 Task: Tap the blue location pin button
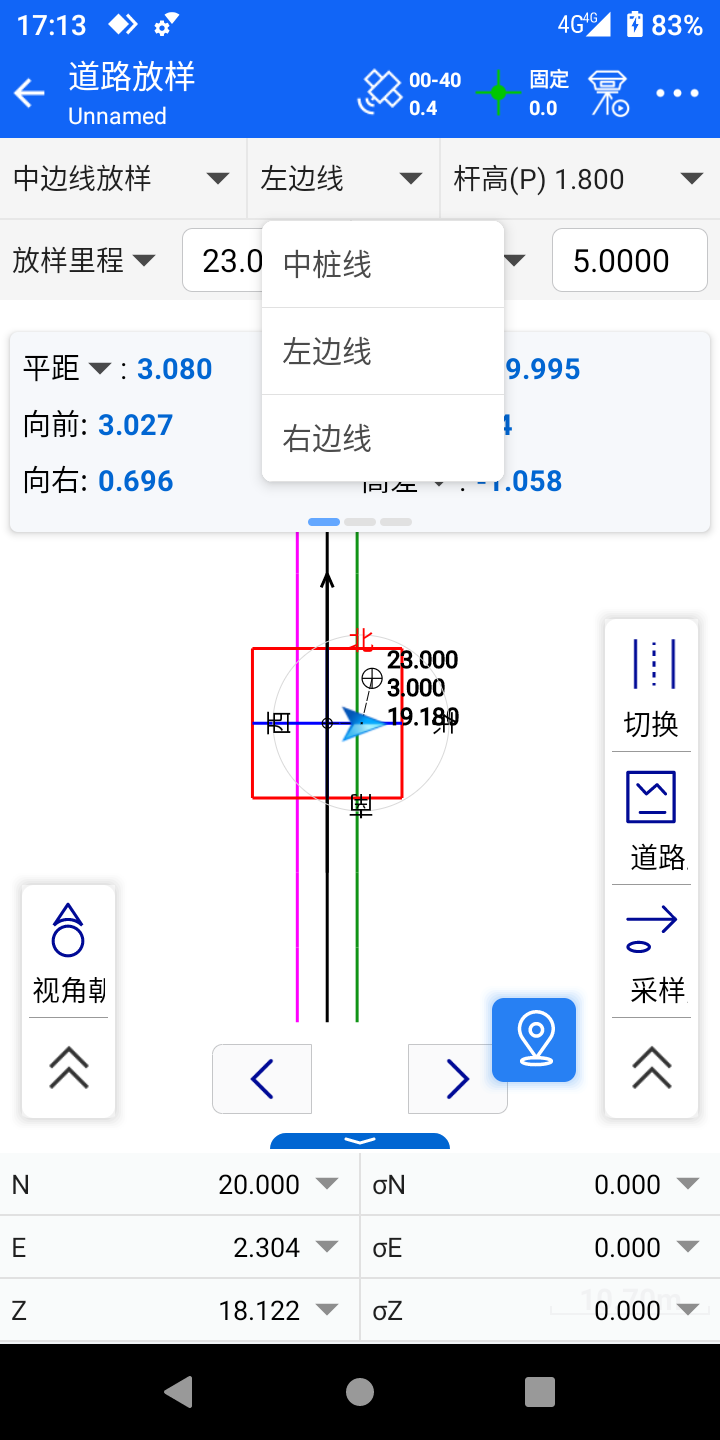tap(534, 1040)
